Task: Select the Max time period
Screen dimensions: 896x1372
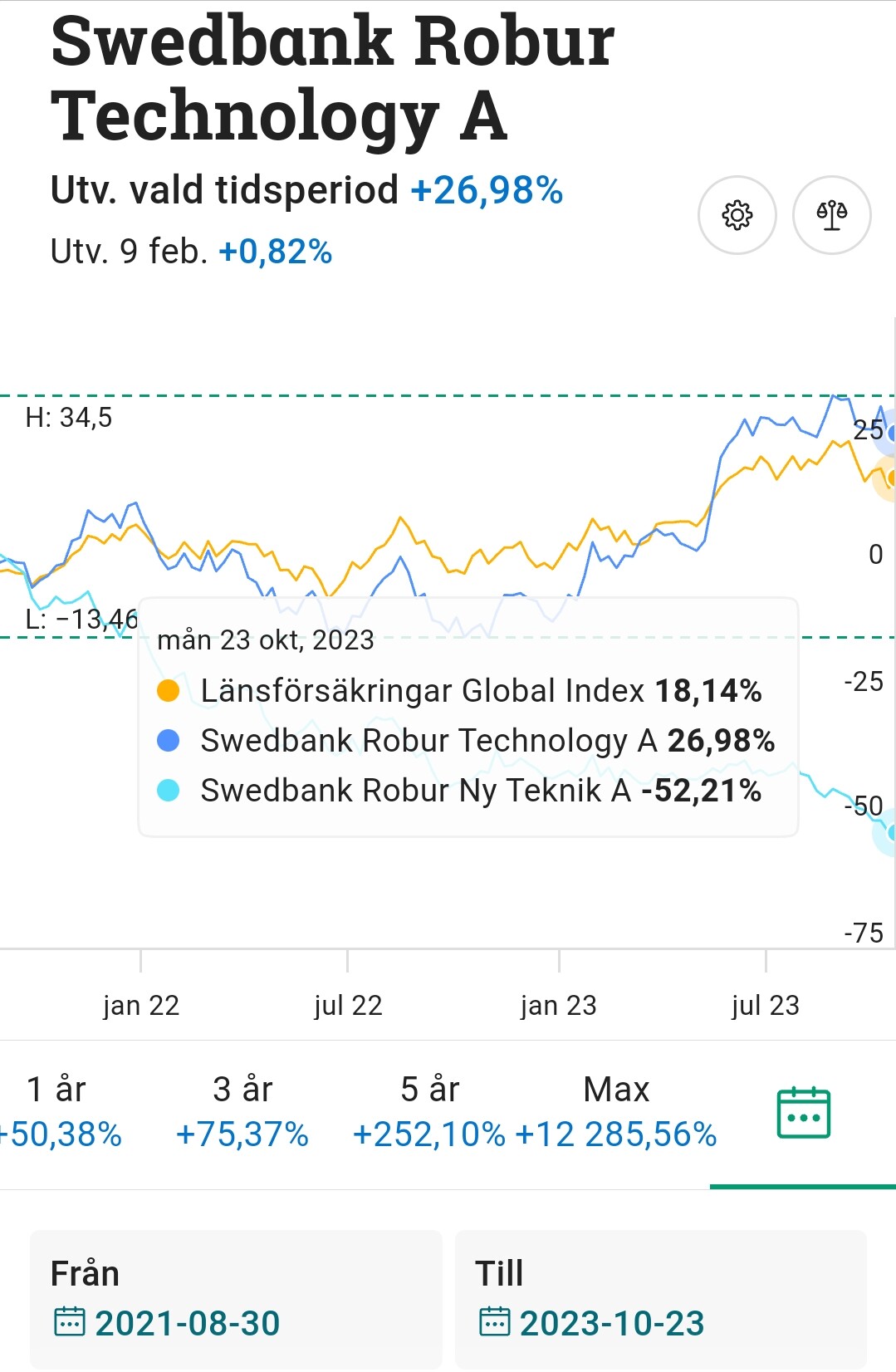Action: 616,1111
